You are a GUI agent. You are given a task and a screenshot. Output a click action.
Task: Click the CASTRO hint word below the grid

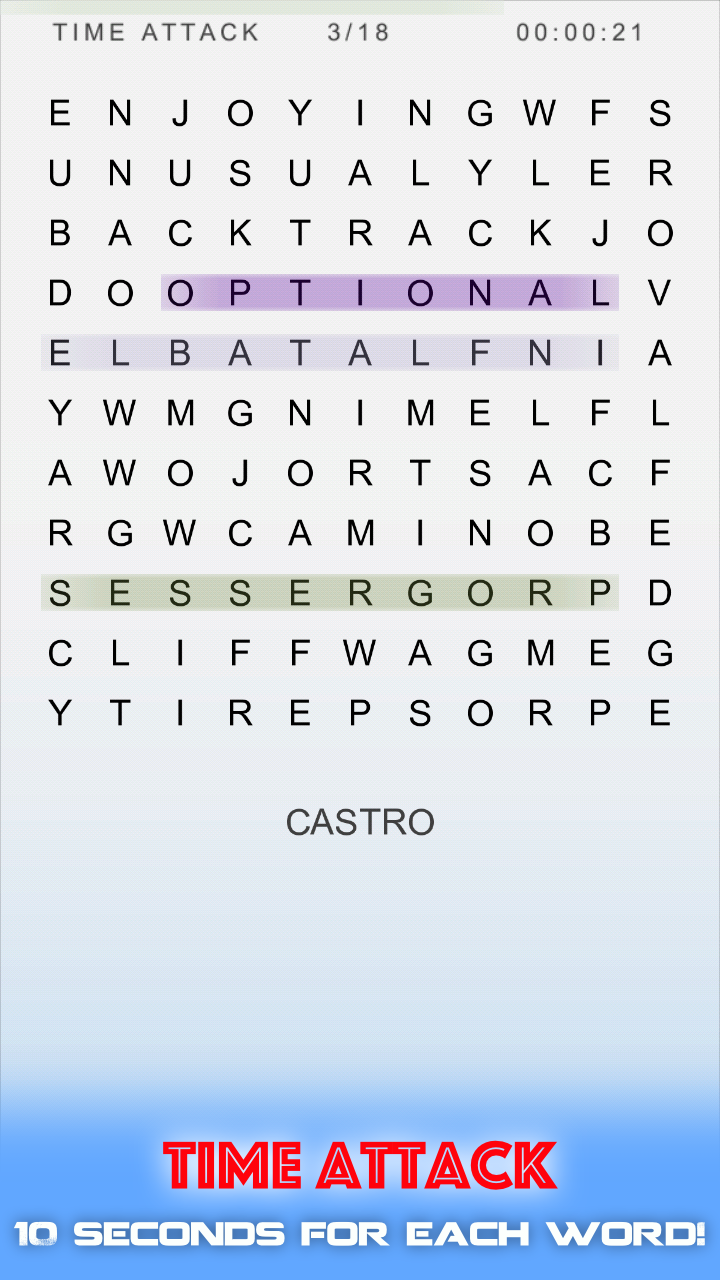coord(360,822)
